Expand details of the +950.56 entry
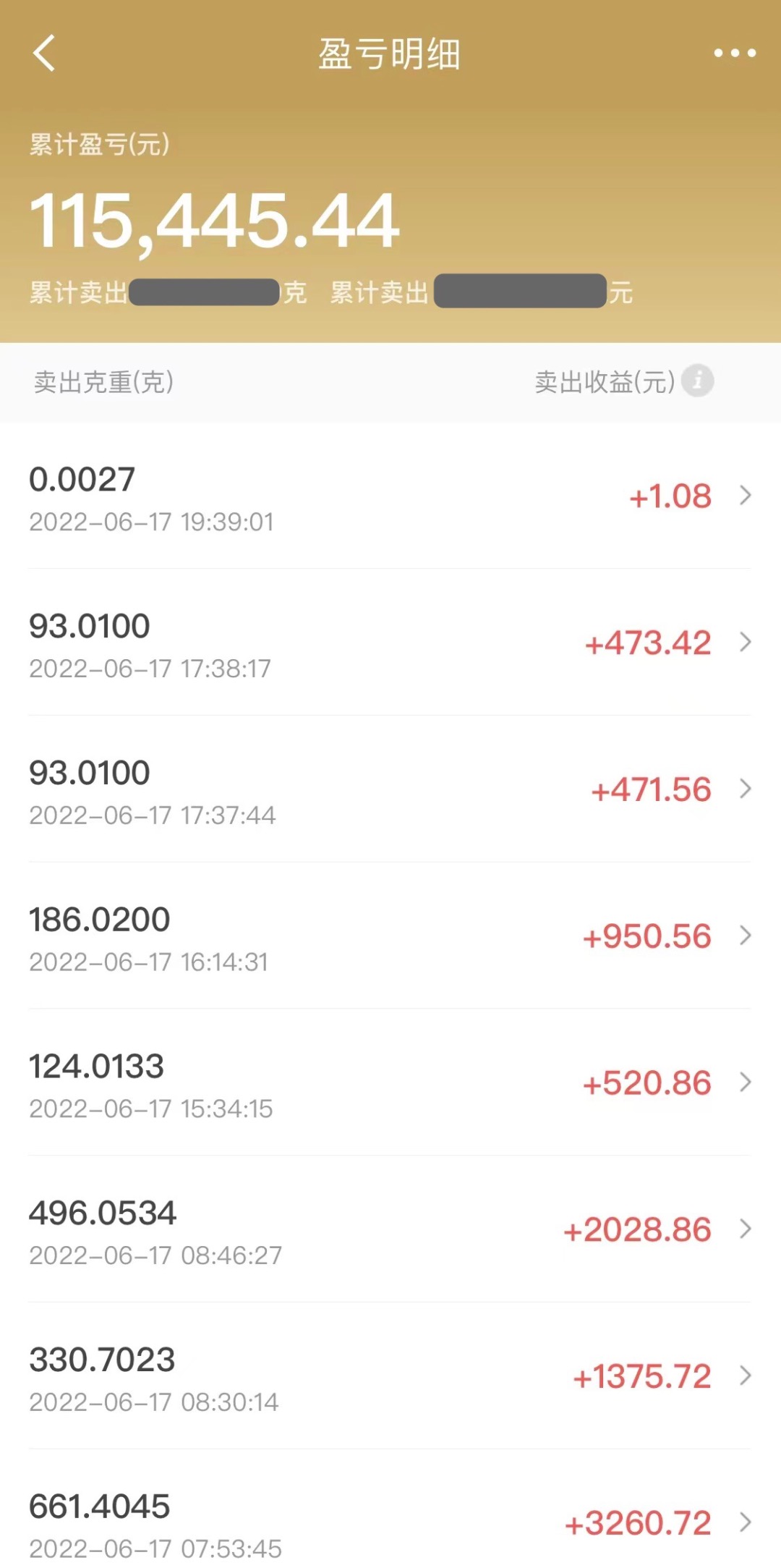781x1568 pixels. [x=745, y=936]
